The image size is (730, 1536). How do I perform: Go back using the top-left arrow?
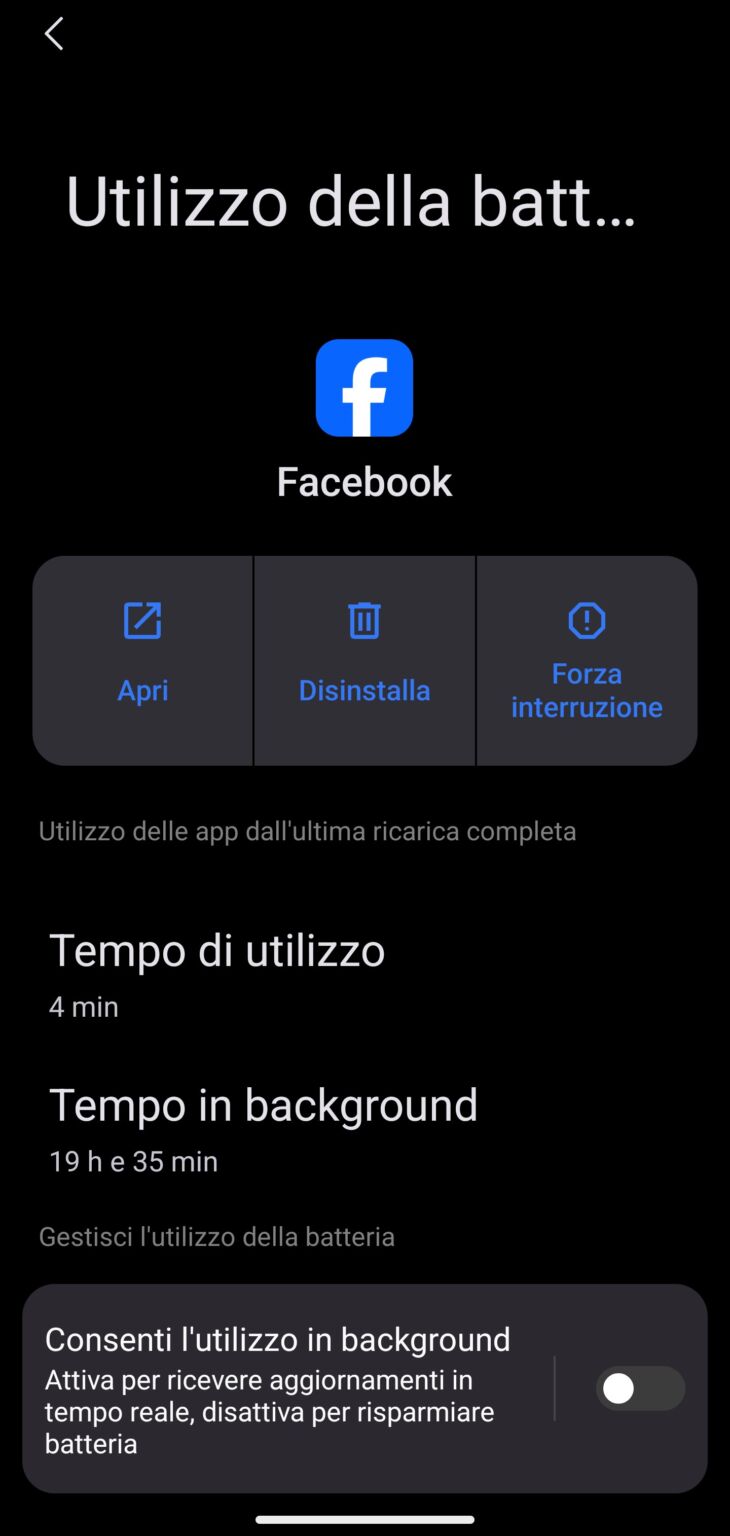coord(54,34)
